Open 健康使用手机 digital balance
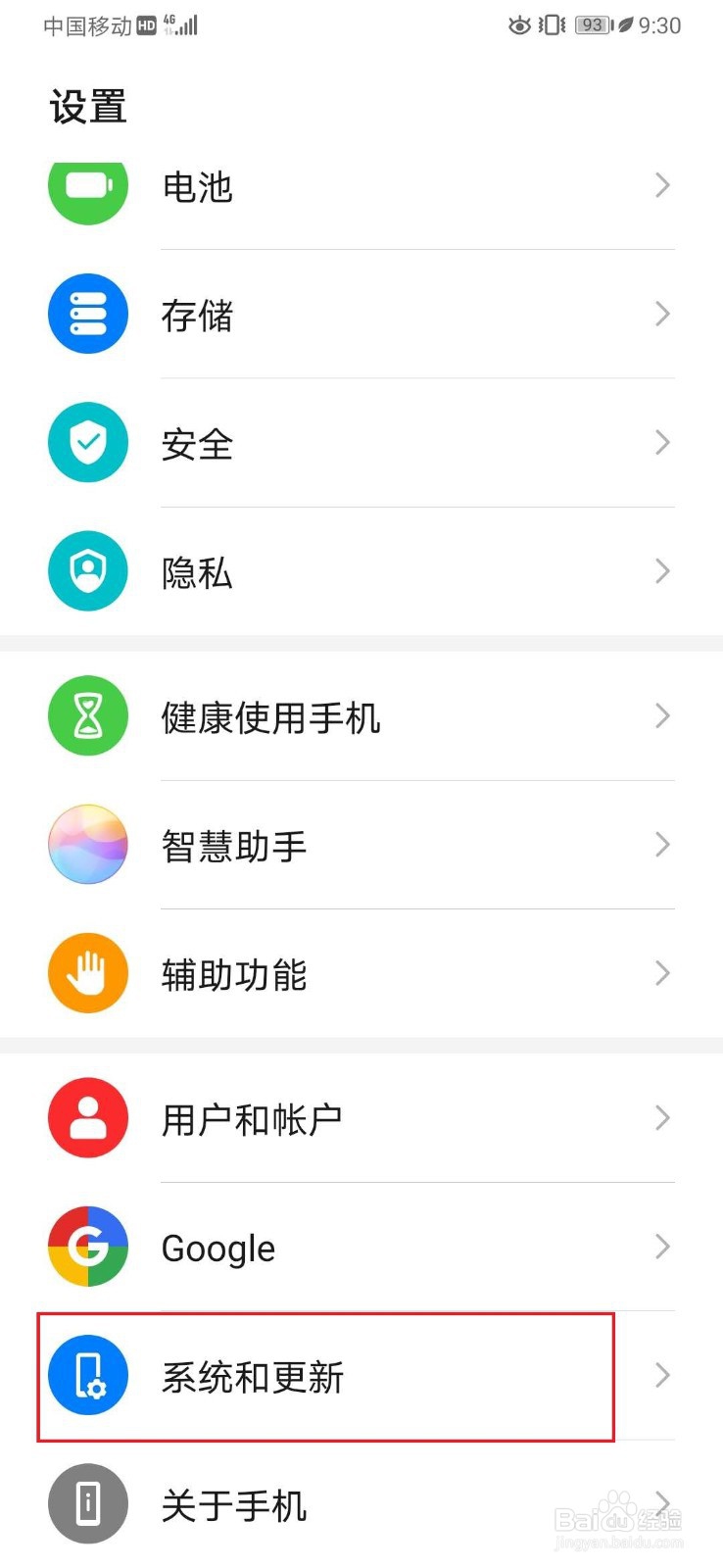723x1568 pixels. pos(361,716)
